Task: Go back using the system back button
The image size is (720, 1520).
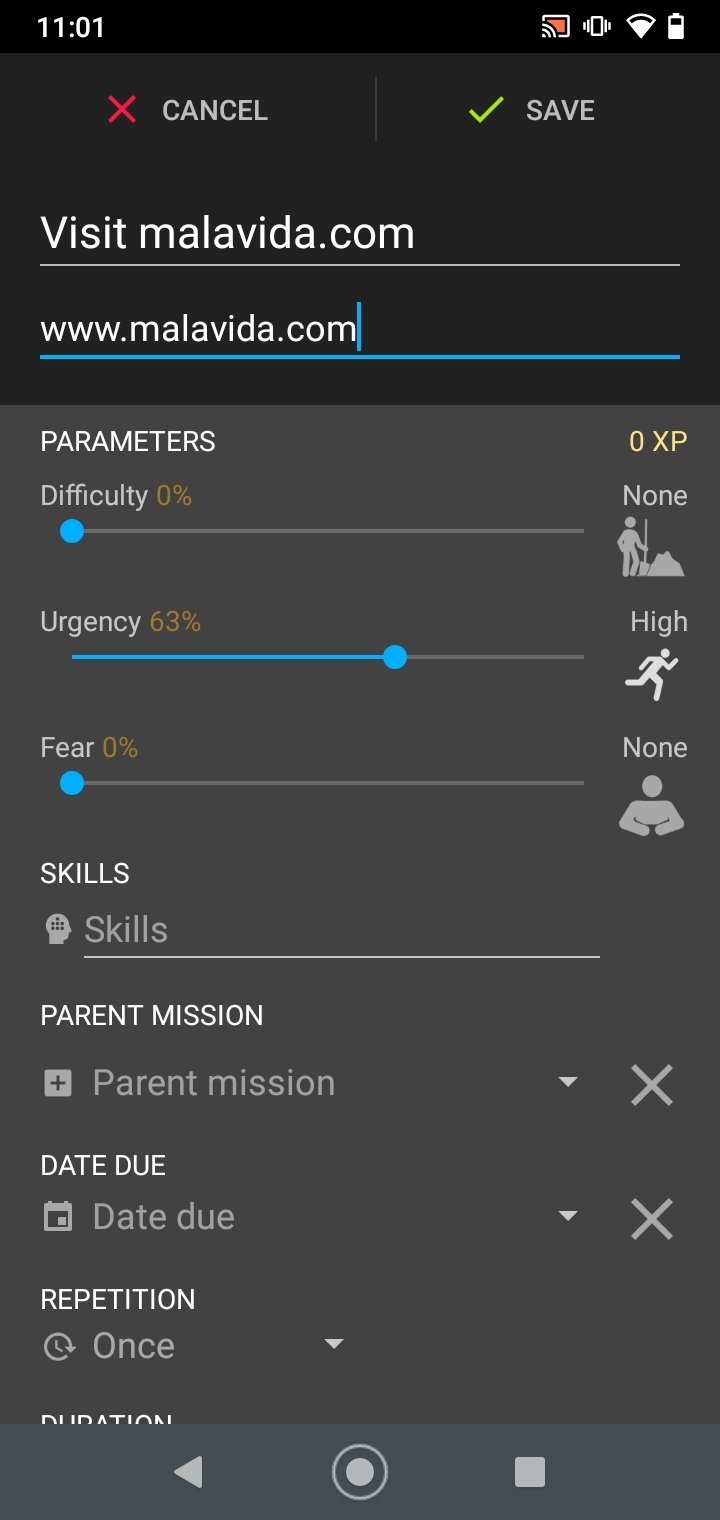Action: tap(188, 1472)
